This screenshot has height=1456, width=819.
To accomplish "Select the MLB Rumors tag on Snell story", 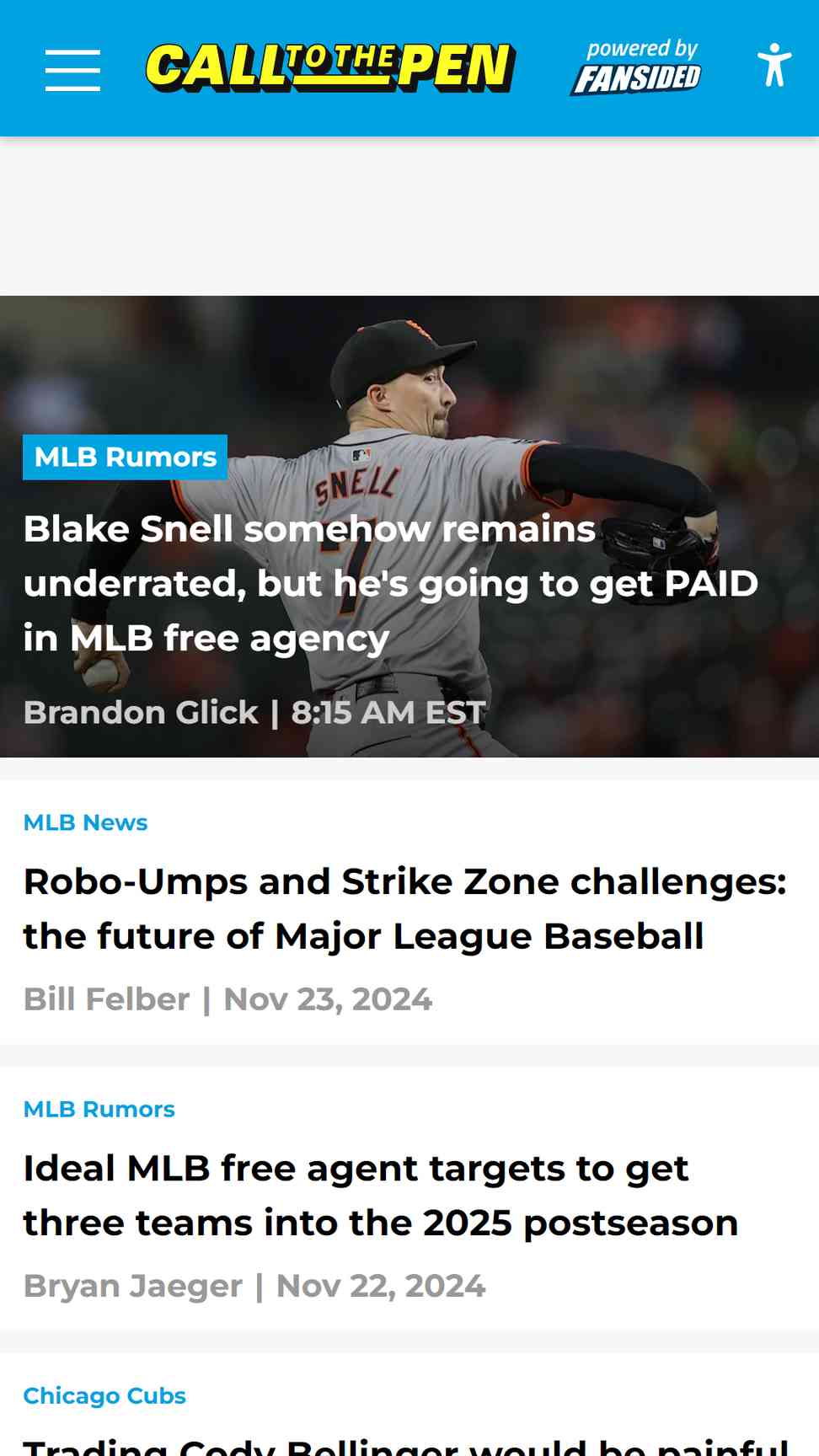I will (x=125, y=457).
